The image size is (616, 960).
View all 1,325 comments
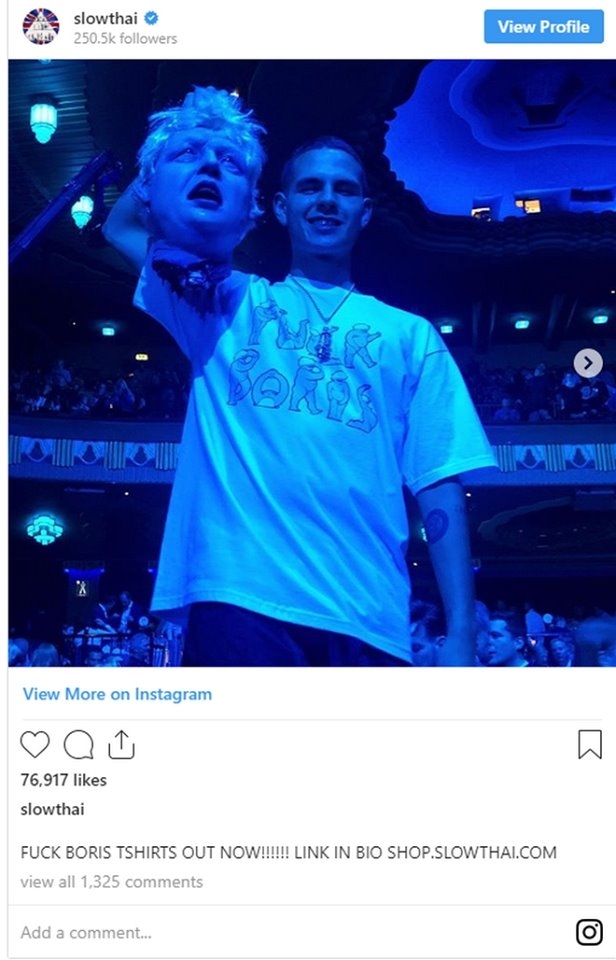(x=111, y=882)
